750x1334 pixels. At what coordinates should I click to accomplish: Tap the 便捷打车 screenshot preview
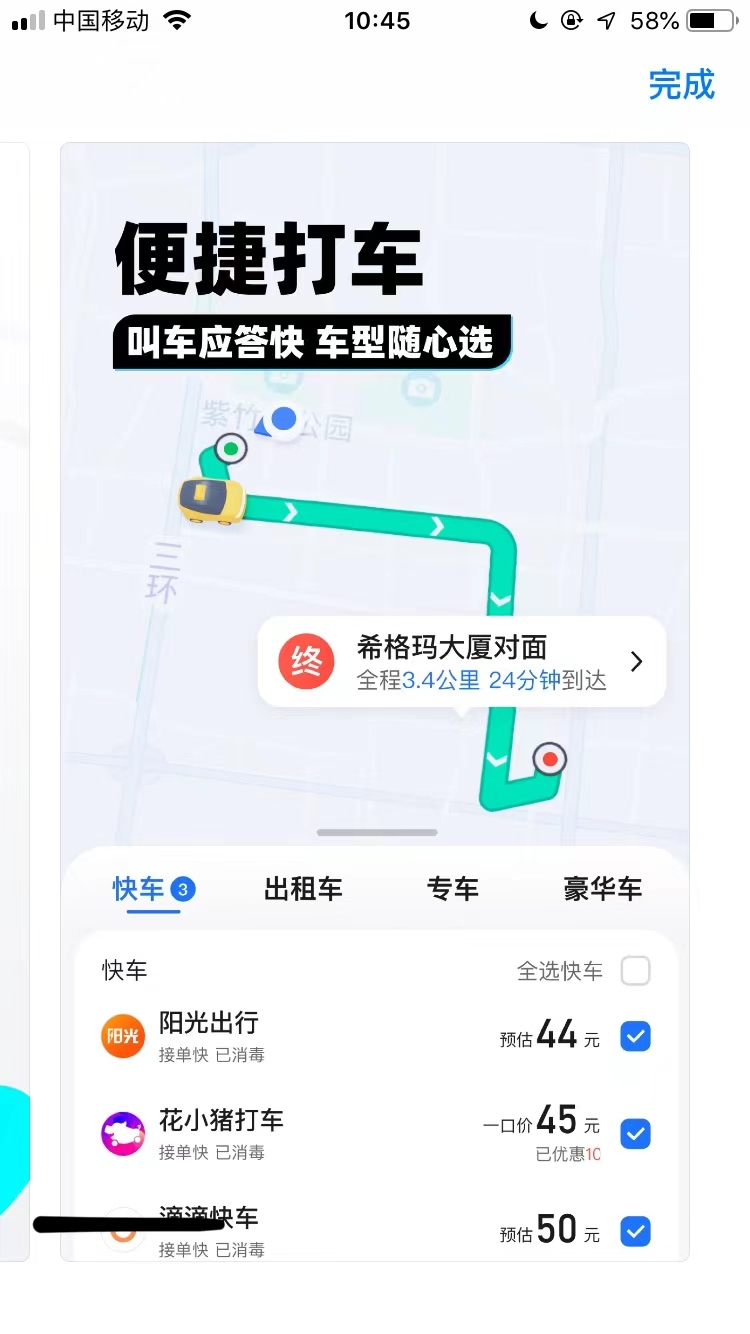click(375, 700)
